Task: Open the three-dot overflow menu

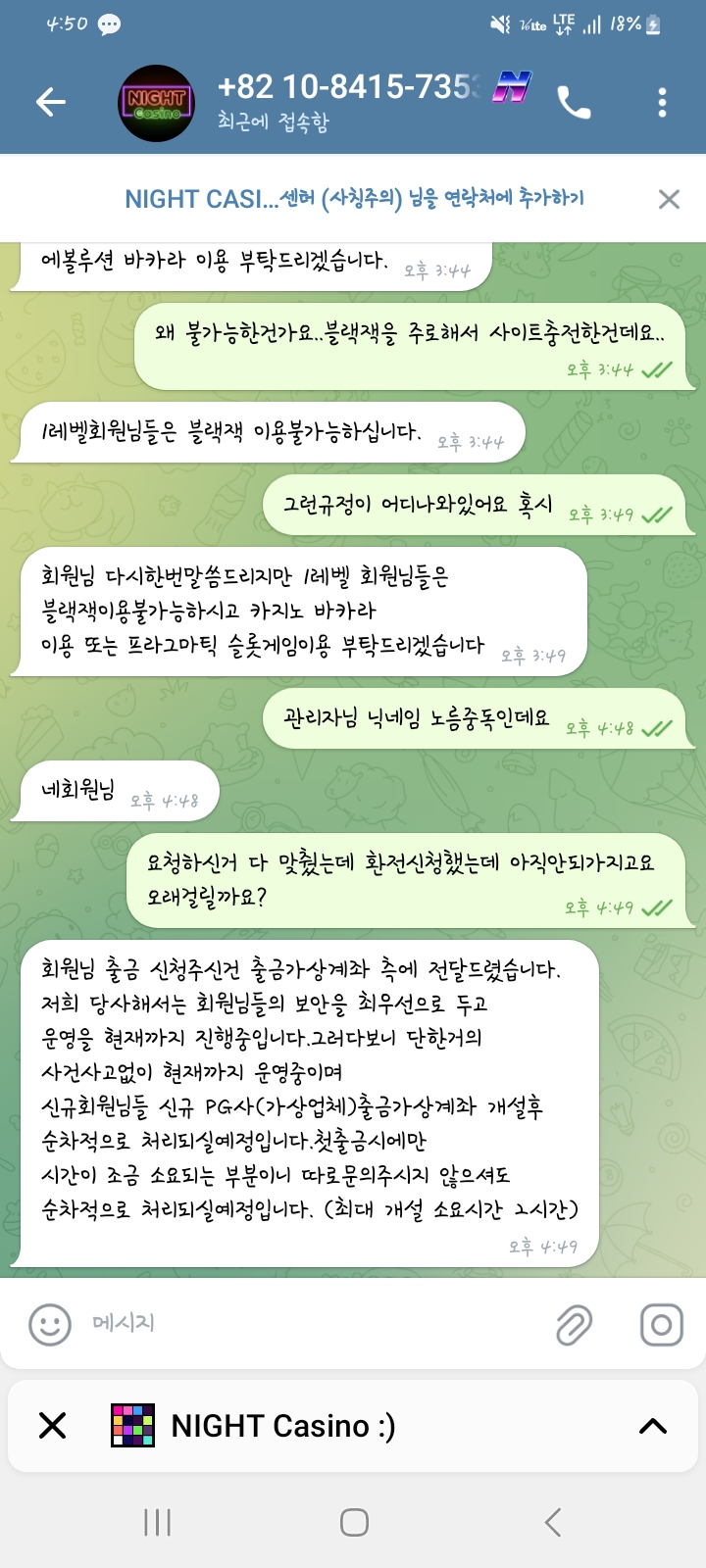Action: (x=663, y=102)
